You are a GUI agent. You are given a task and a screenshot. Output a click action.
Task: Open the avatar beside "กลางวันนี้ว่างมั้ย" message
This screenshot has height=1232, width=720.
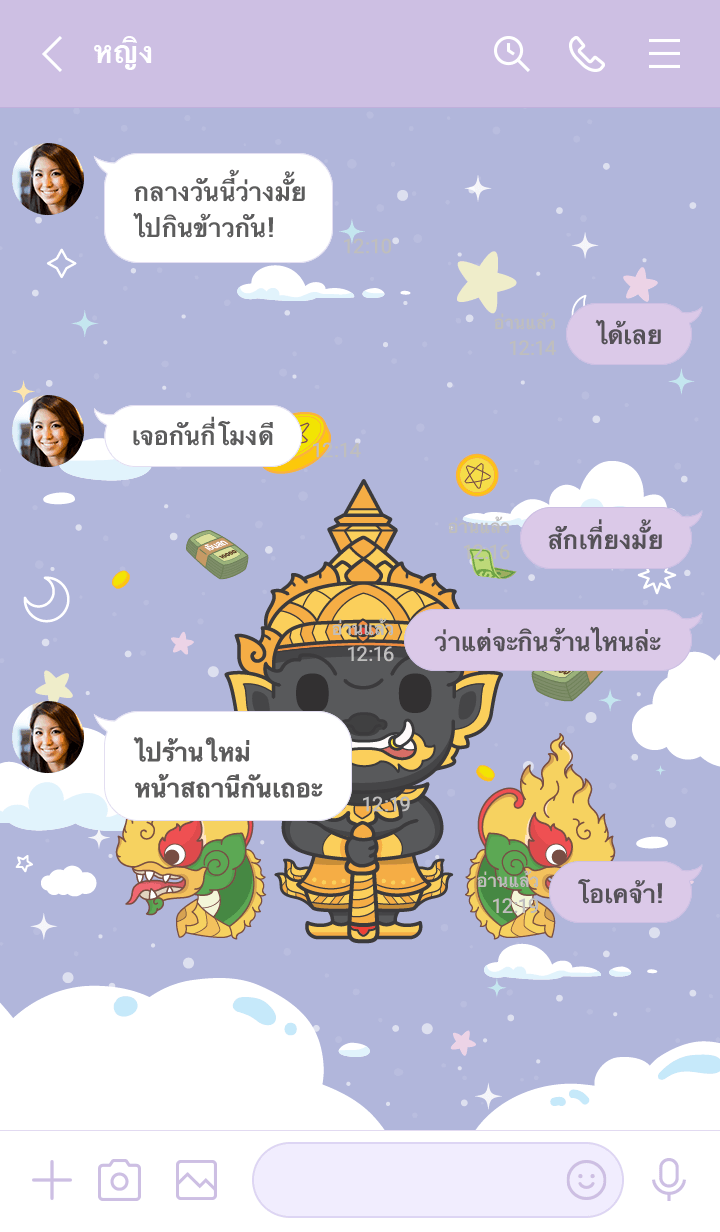pyautogui.click(x=48, y=179)
